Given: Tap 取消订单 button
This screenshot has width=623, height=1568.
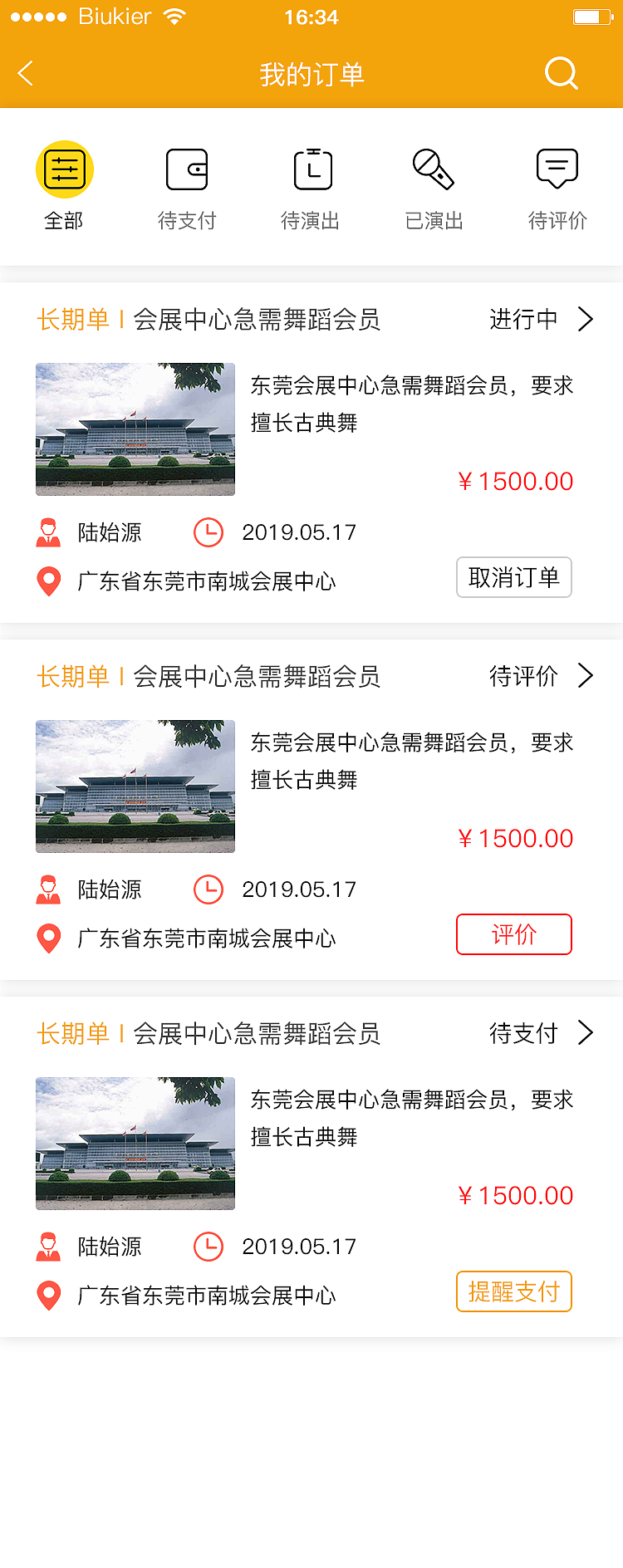Looking at the screenshot, I should pyautogui.click(x=513, y=577).
